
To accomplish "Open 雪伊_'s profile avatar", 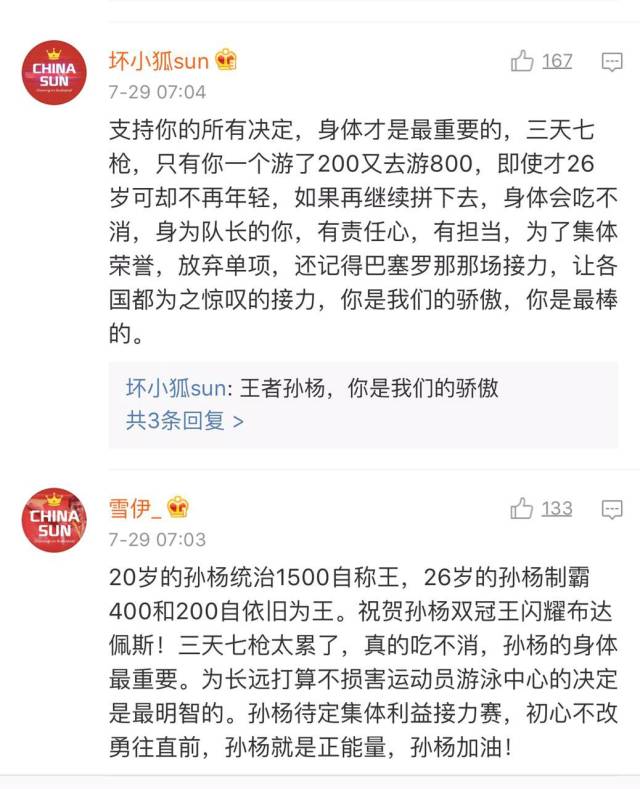I will click(54, 520).
